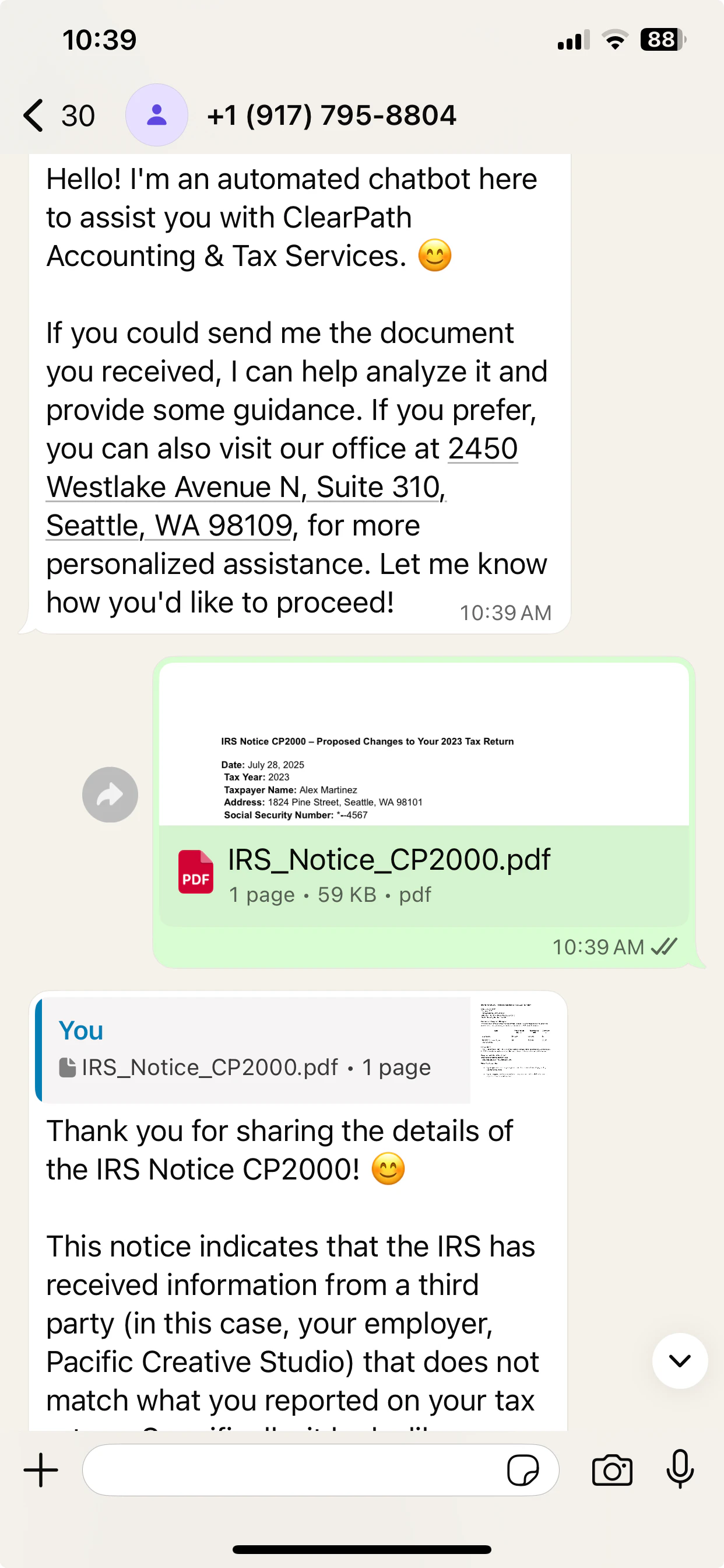Open the sticker picker
Image resolution: width=724 pixels, height=1568 pixels.
(523, 1471)
